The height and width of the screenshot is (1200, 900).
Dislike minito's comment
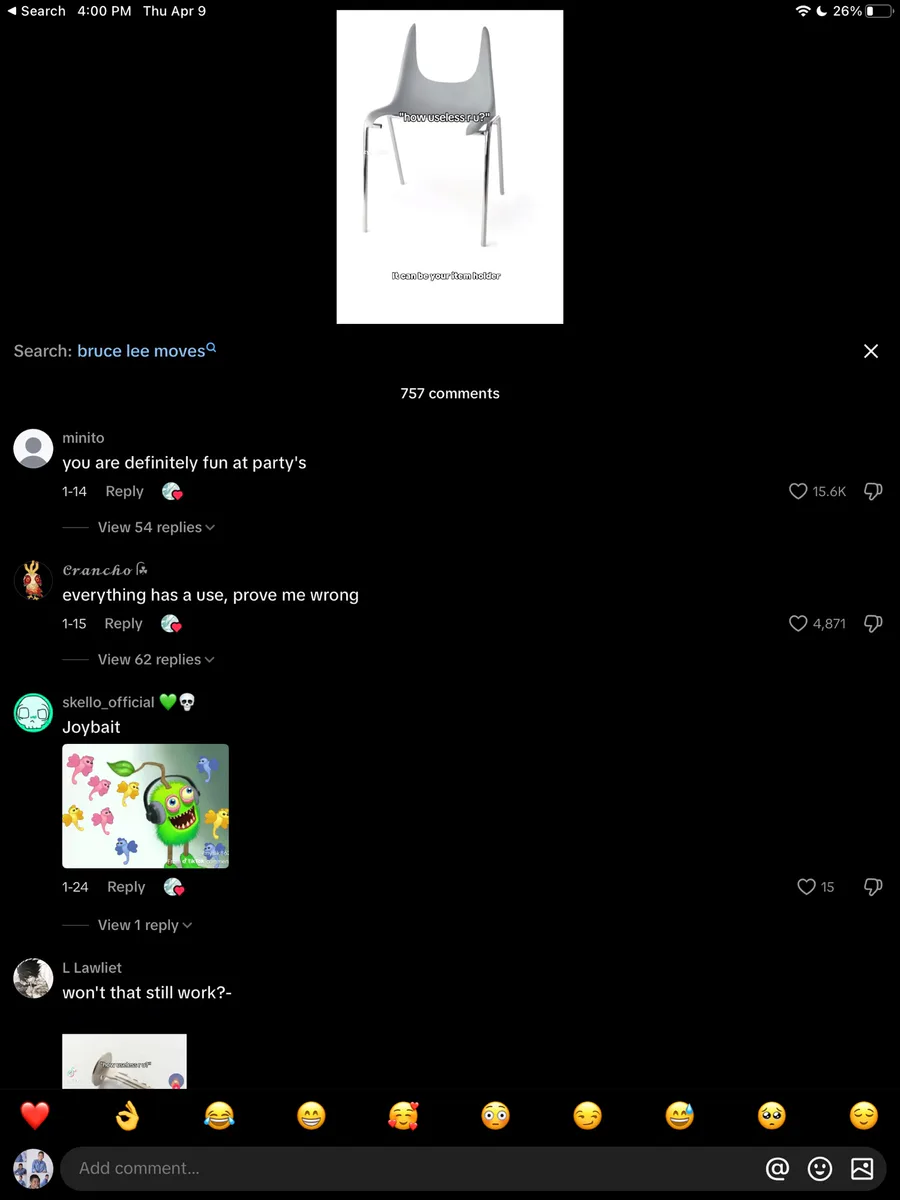(x=873, y=491)
